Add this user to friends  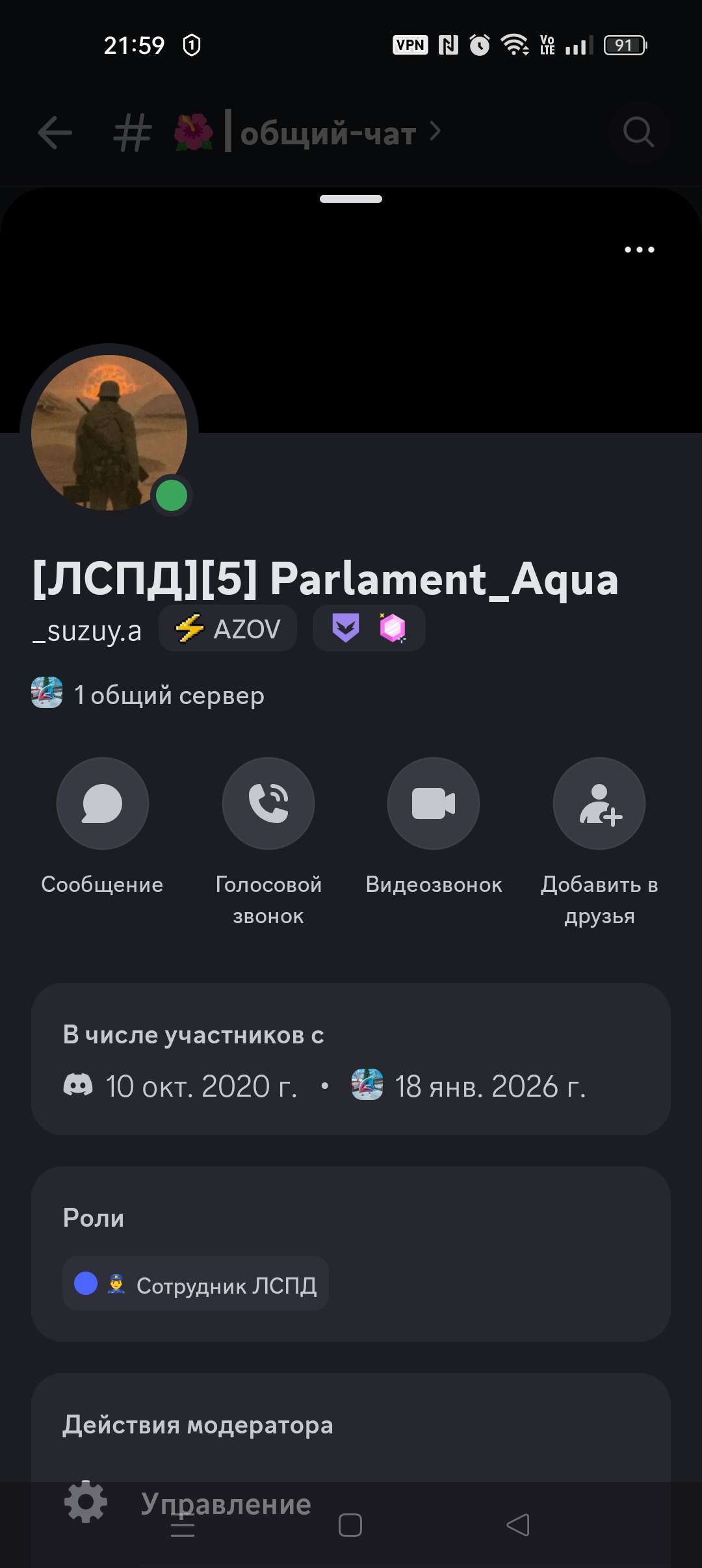599,804
